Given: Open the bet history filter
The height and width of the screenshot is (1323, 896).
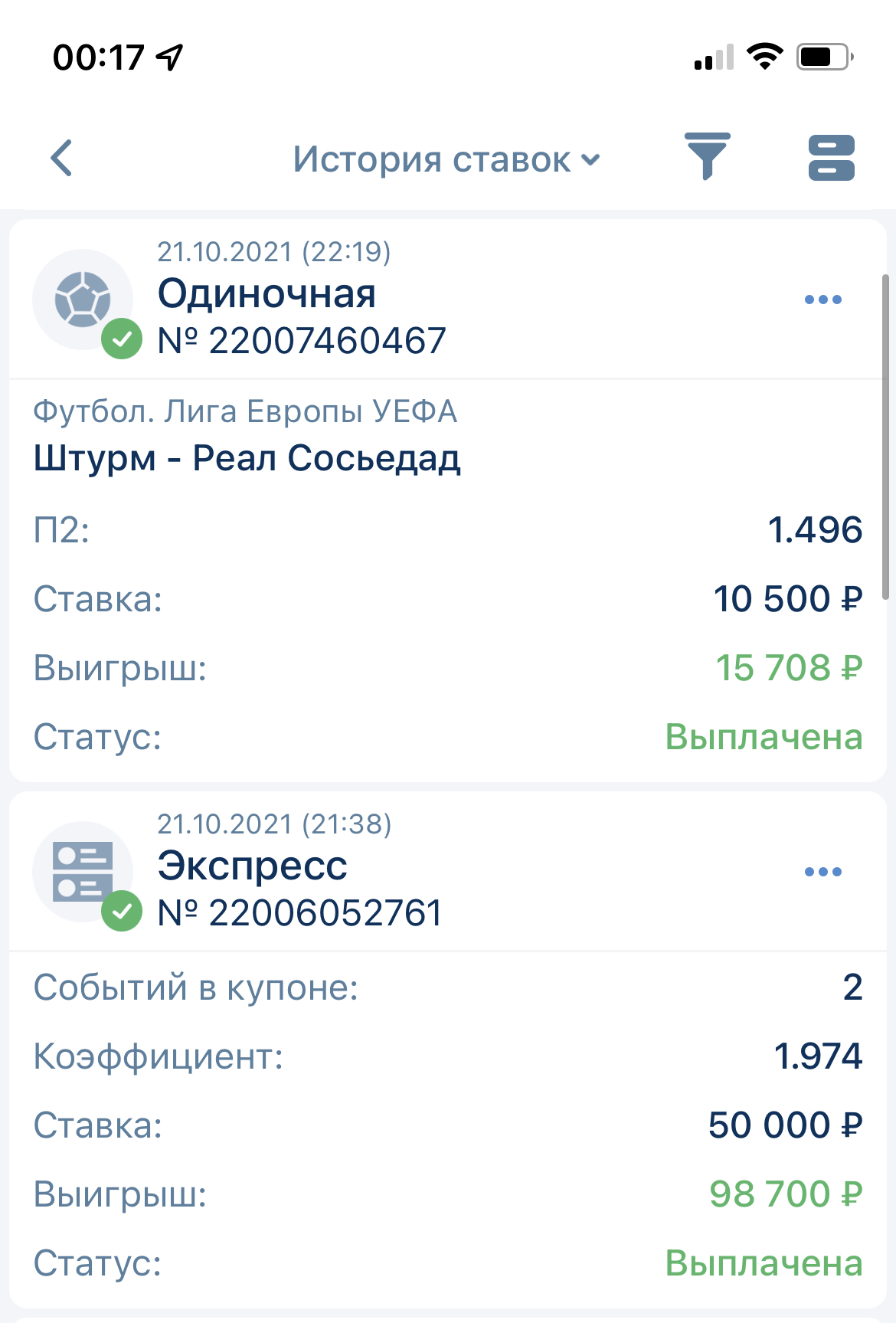Looking at the screenshot, I should coord(707,156).
